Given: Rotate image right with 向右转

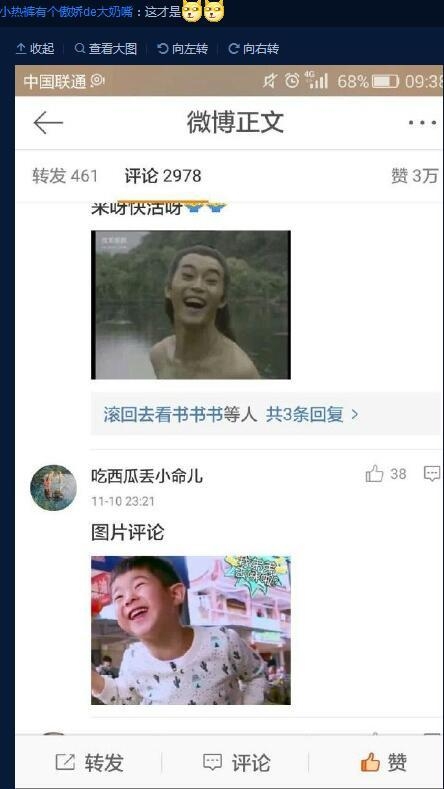Looking at the screenshot, I should coord(253,49).
